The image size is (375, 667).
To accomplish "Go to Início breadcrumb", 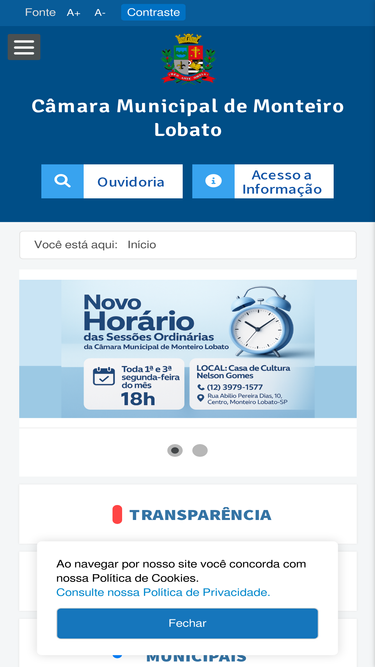I will 142,245.
